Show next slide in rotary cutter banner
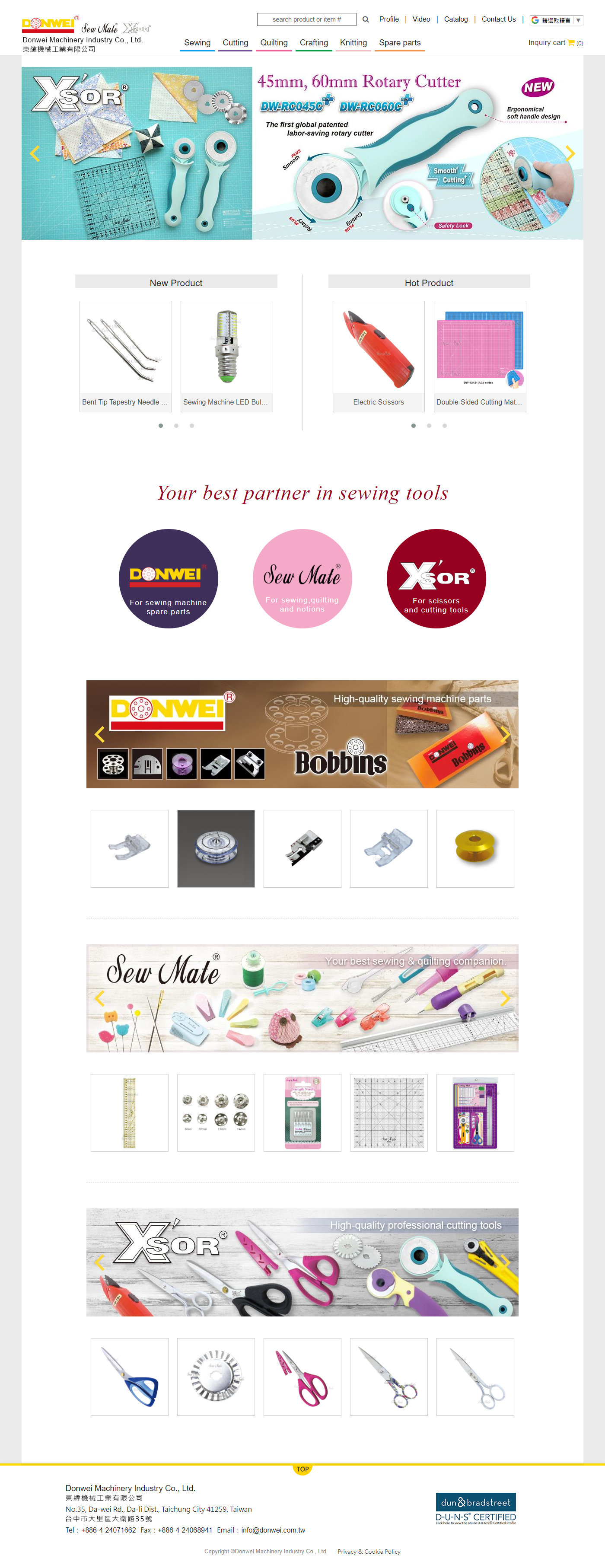 [x=570, y=153]
